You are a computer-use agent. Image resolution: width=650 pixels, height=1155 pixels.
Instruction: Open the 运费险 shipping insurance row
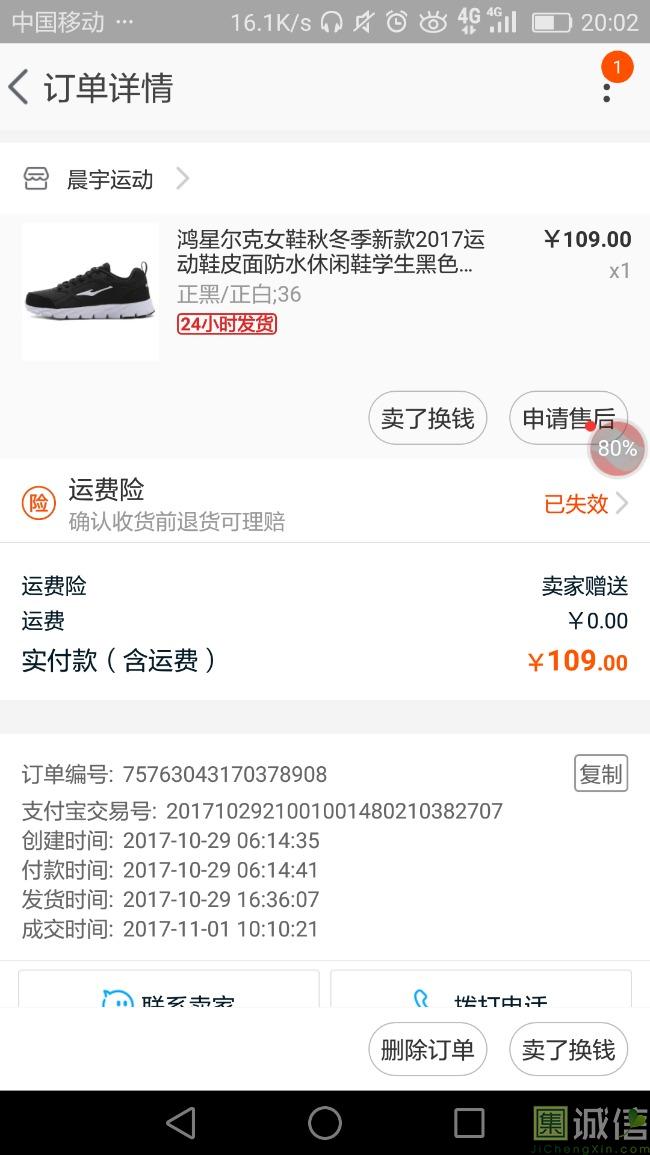[x=325, y=503]
